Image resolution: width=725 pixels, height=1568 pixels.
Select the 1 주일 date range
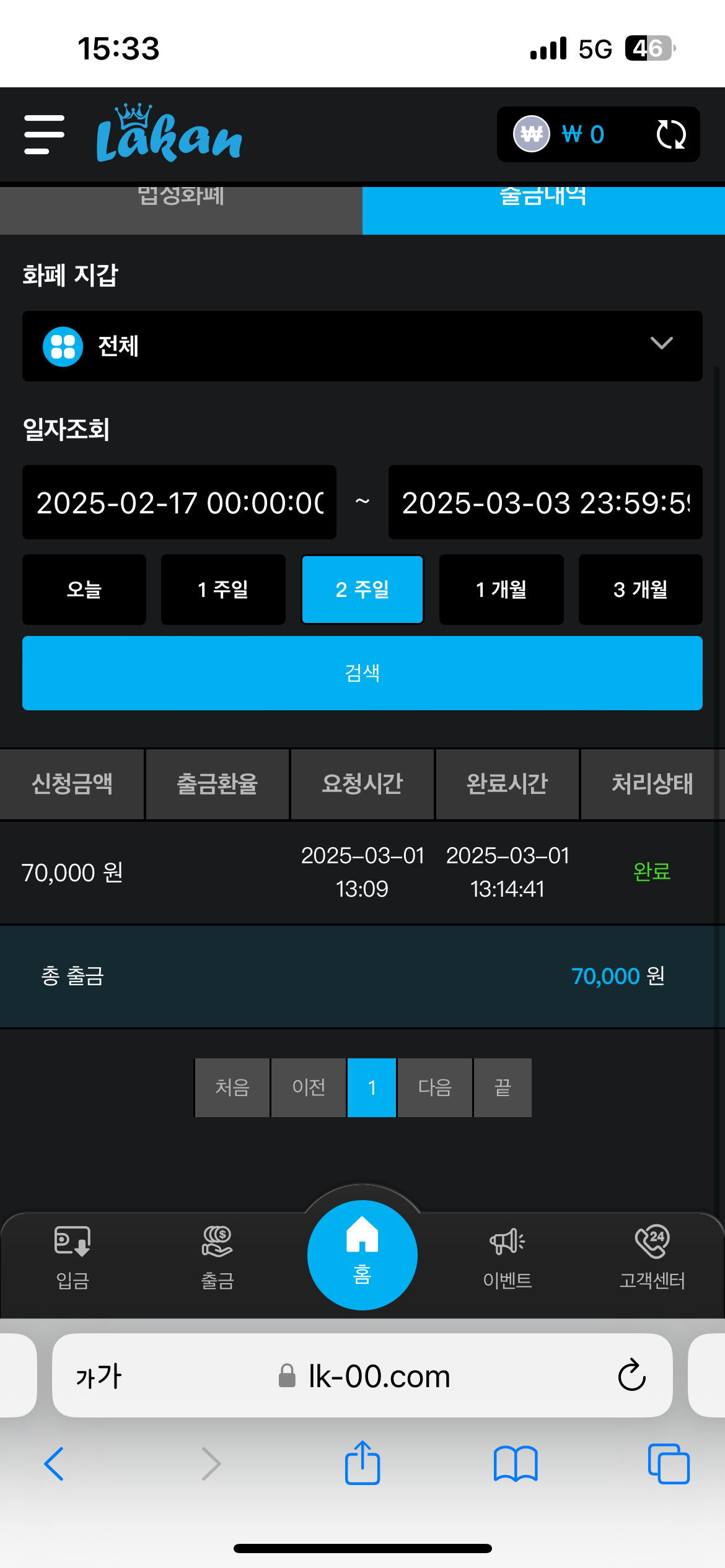point(223,589)
